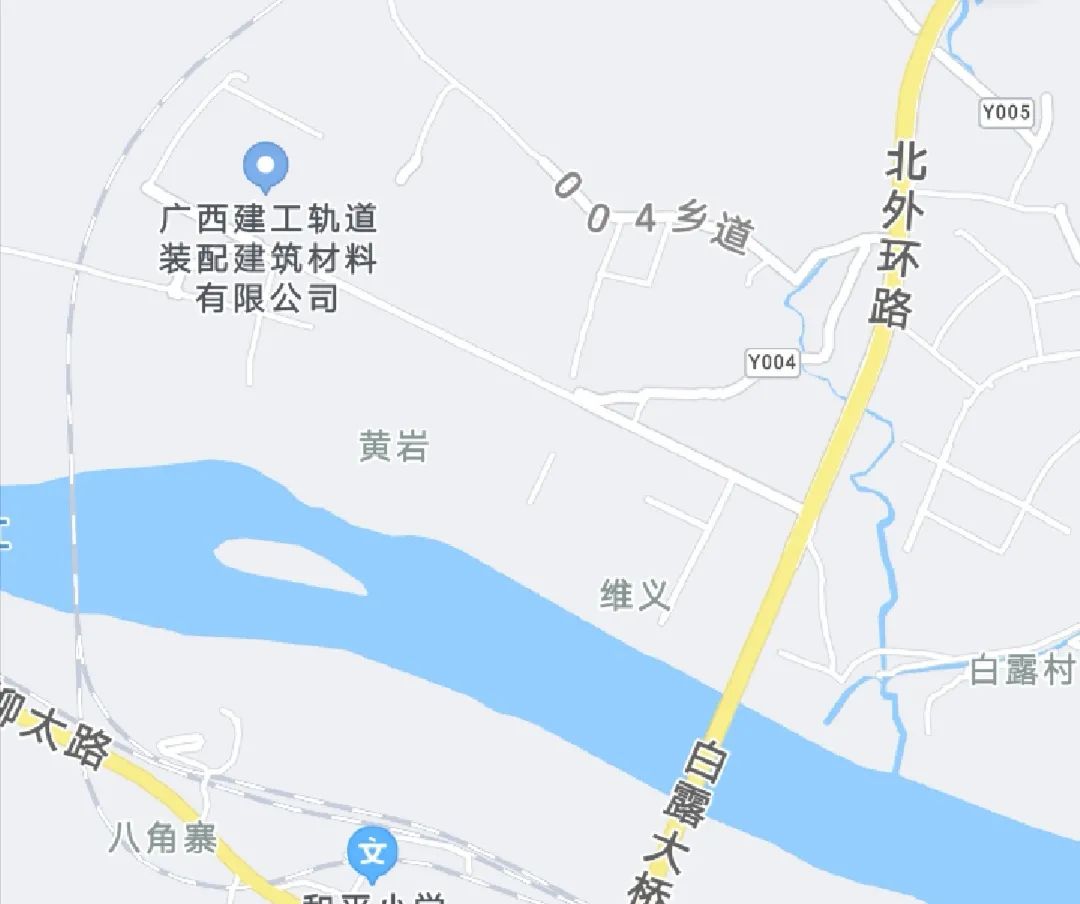This screenshot has width=1080, height=904.
Task: Open the 广西建工轨道装配建筑材料有限公司 map pin
Action: coord(266,165)
